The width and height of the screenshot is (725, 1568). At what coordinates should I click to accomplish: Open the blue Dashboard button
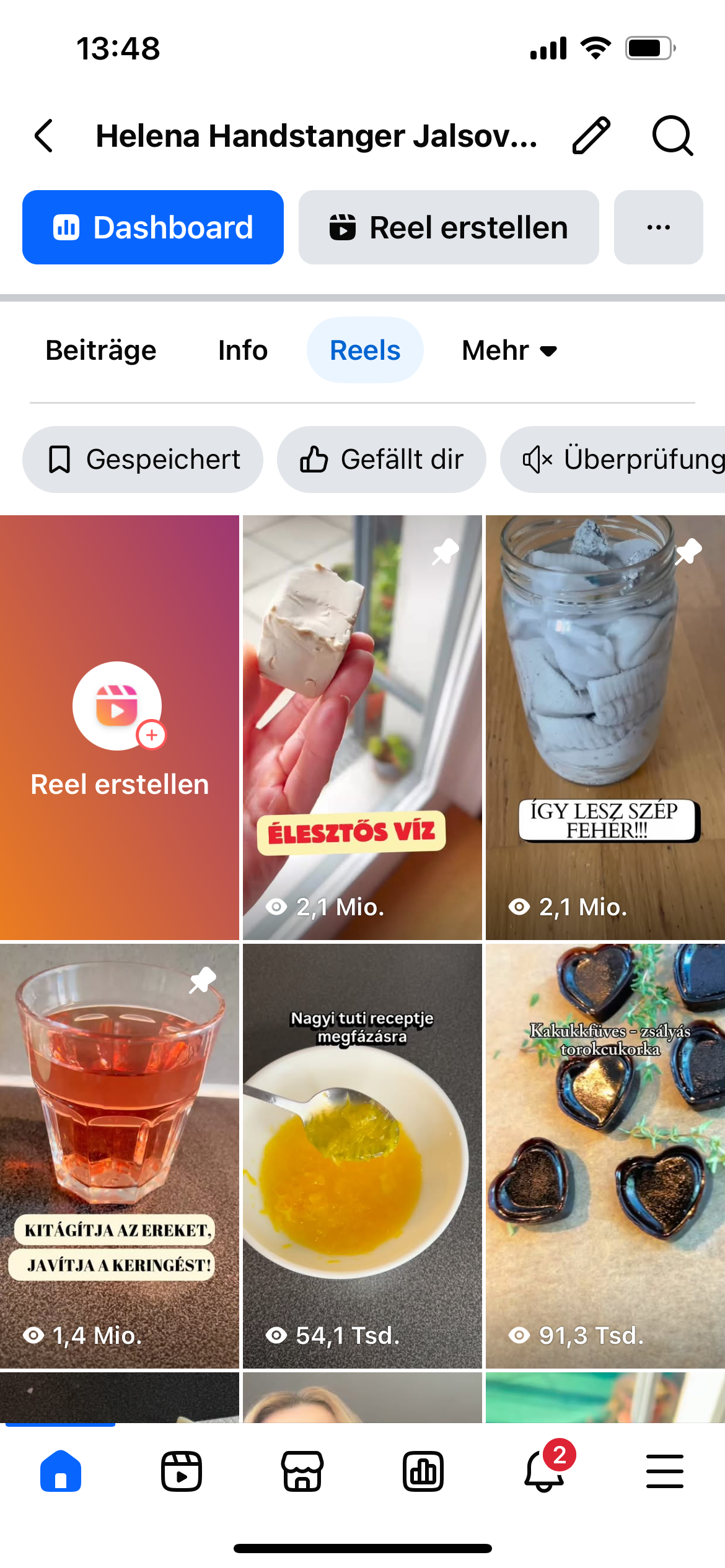click(153, 227)
